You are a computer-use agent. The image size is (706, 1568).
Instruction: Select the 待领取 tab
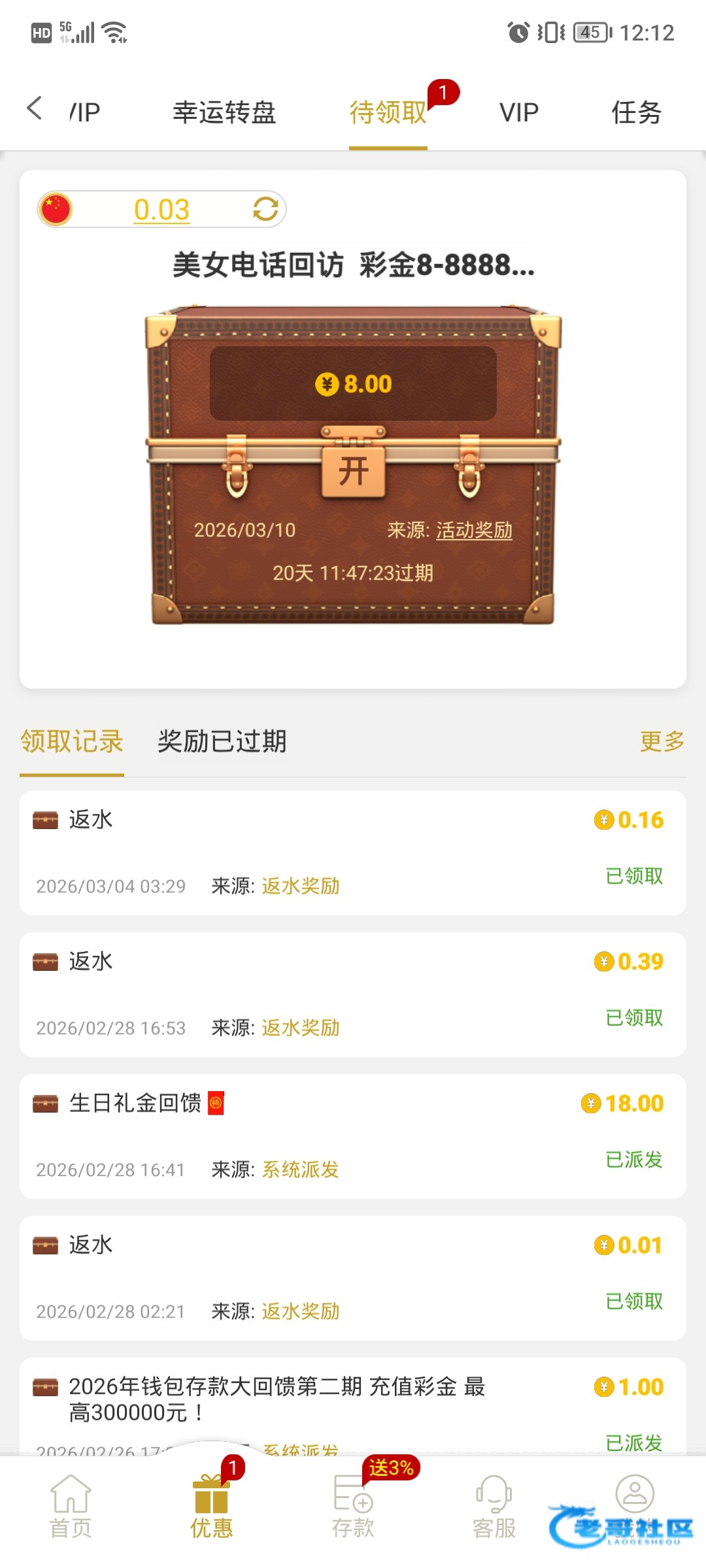pyautogui.click(x=388, y=112)
